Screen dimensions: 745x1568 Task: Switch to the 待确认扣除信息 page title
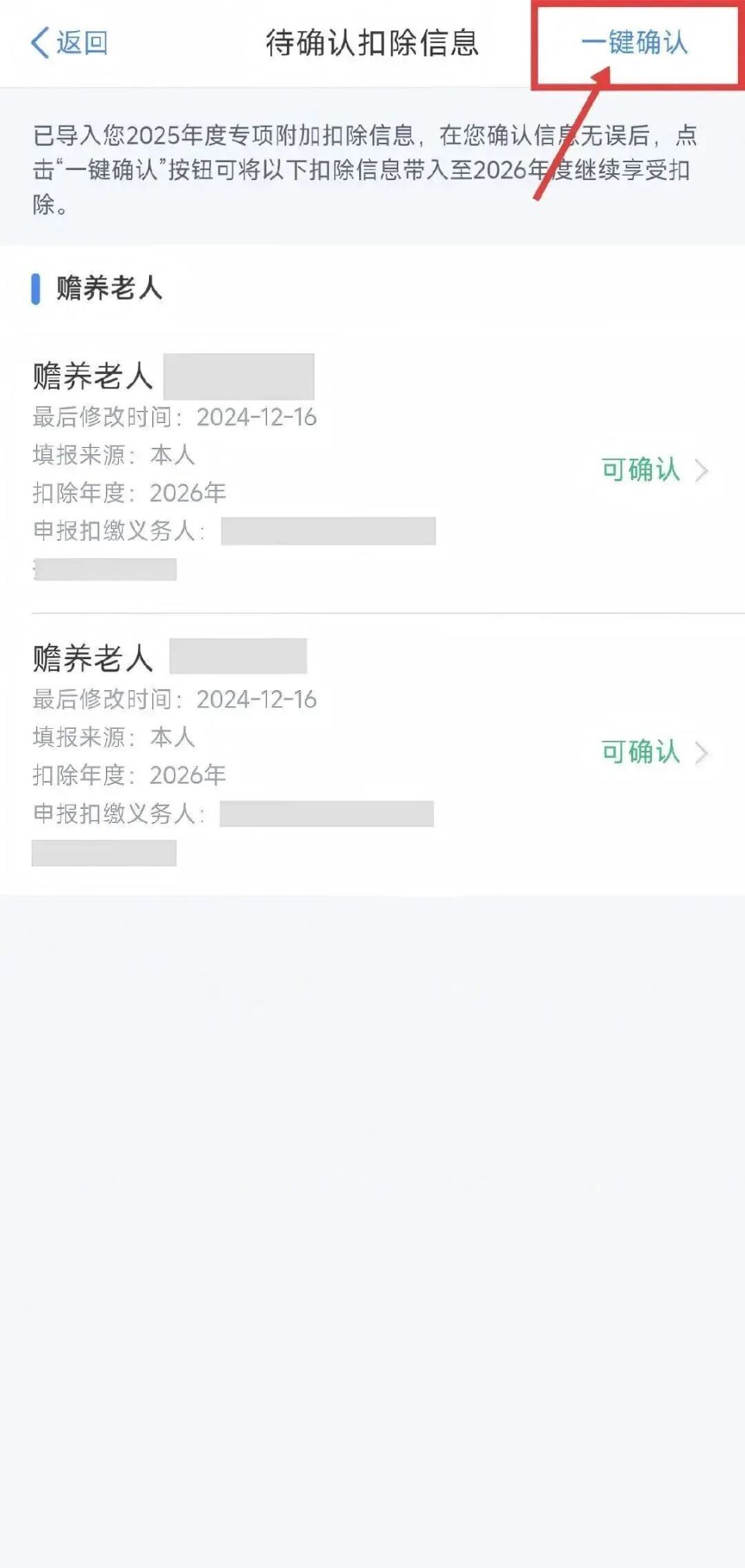pos(372,43)
